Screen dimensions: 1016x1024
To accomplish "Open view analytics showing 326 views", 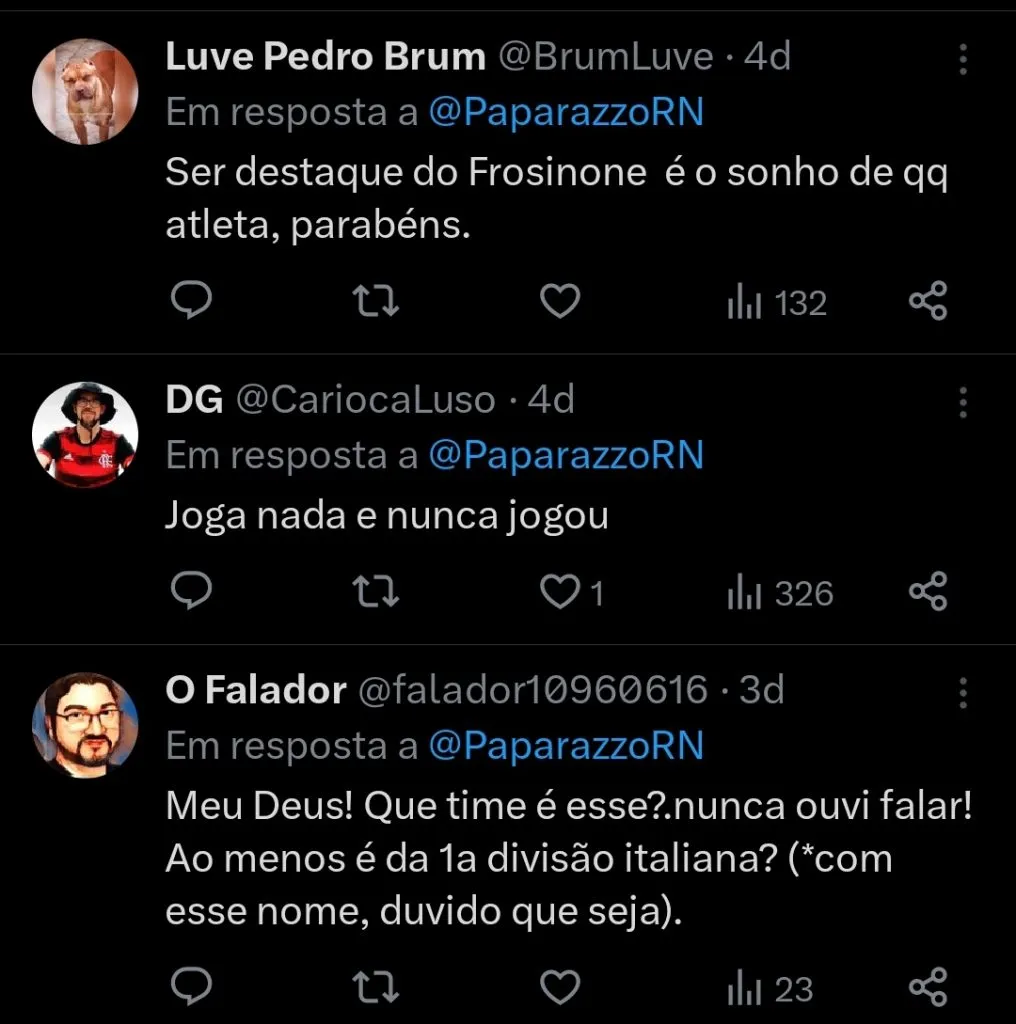I will tap(780, 592).
